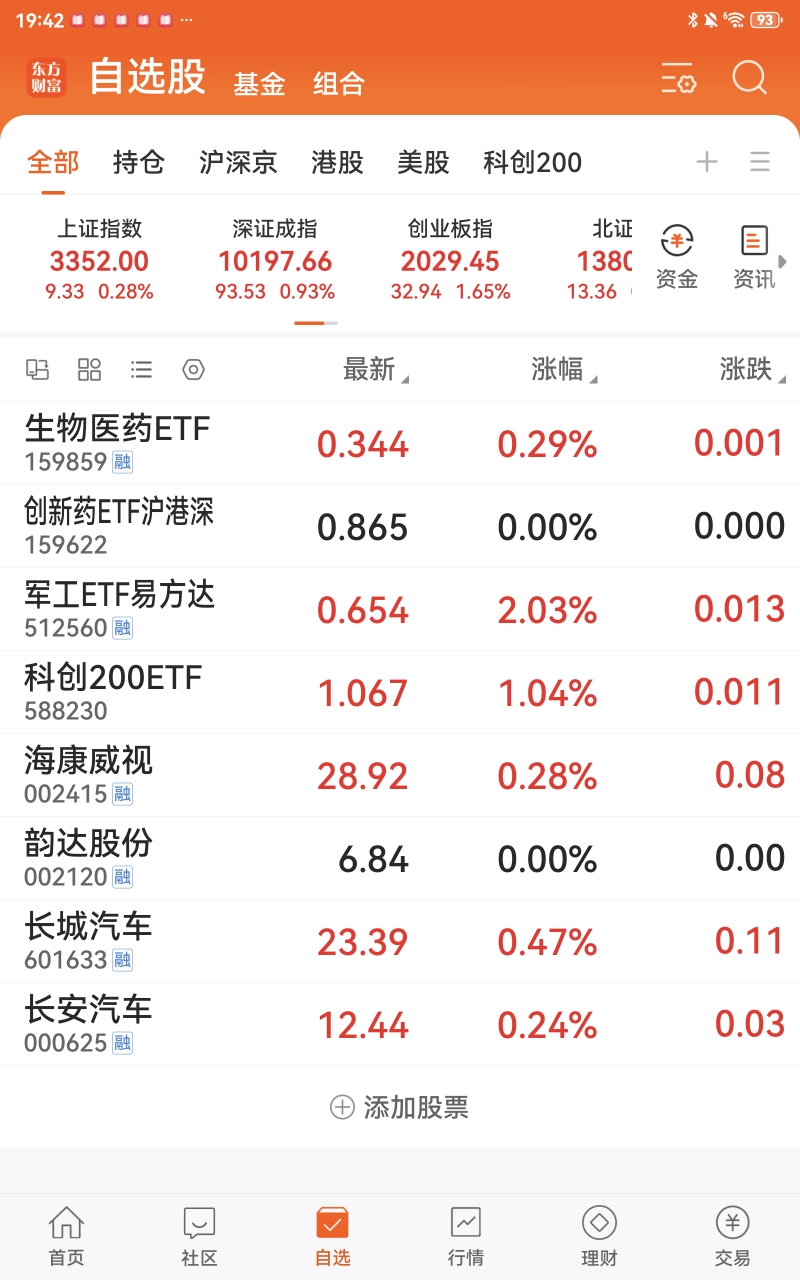Open the 上证指数 index card
The height and width of the screenshot is (1280, 800).
click(x=99, y=260)
